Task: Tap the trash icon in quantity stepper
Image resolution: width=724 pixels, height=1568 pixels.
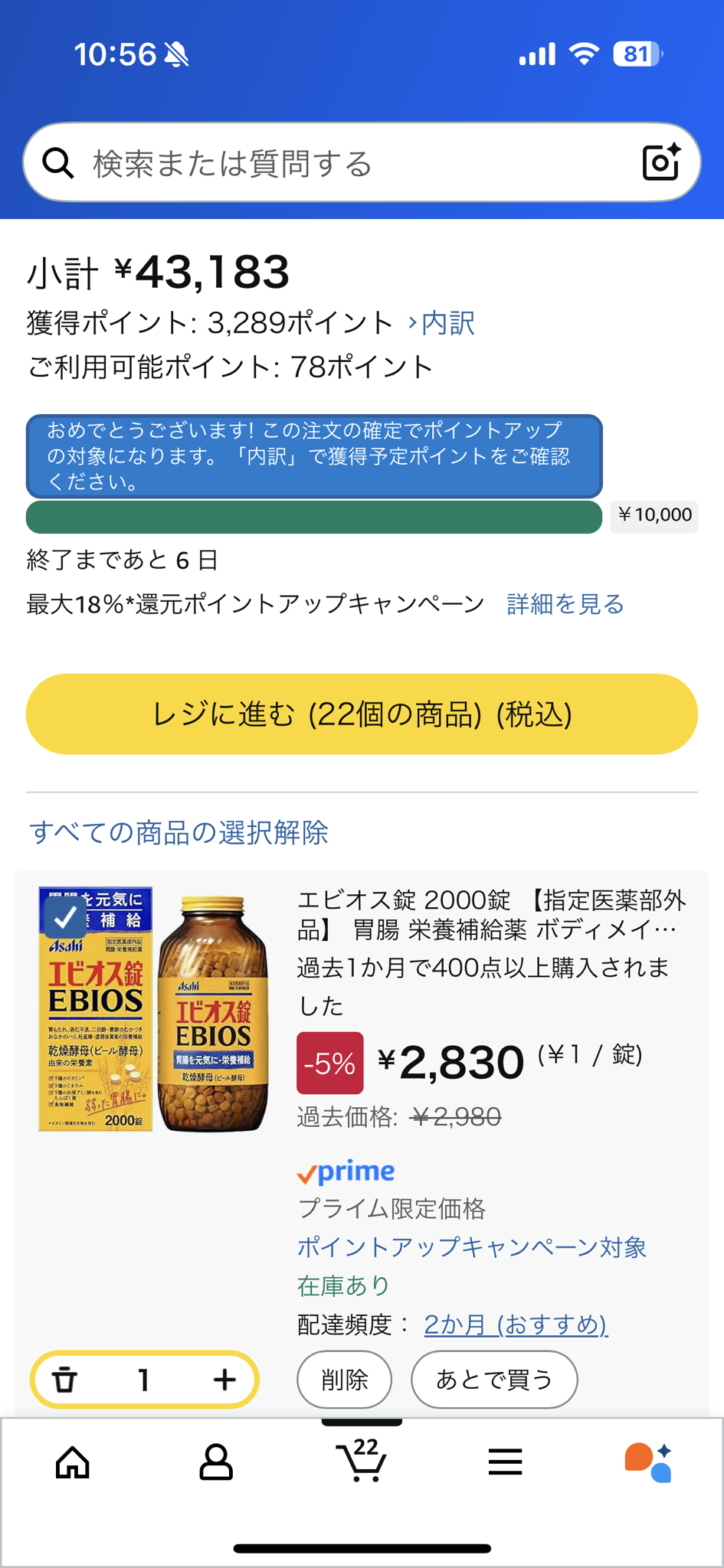Action: 65,1380
